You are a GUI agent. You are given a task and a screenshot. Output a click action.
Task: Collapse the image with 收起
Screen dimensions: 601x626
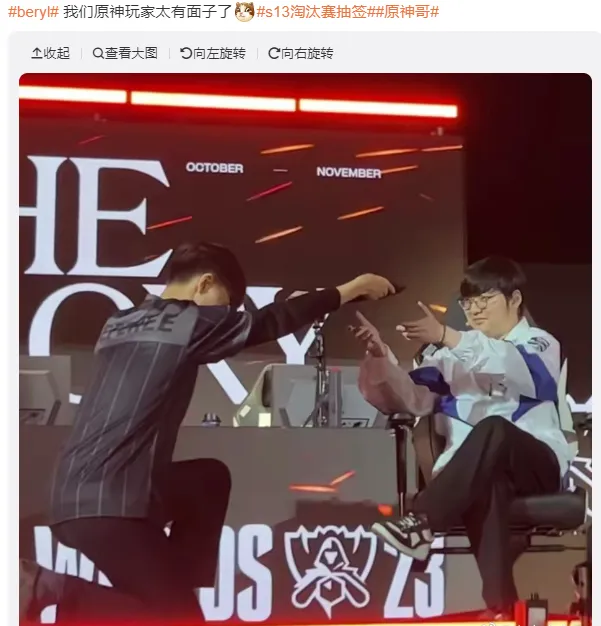pos(50,53)
